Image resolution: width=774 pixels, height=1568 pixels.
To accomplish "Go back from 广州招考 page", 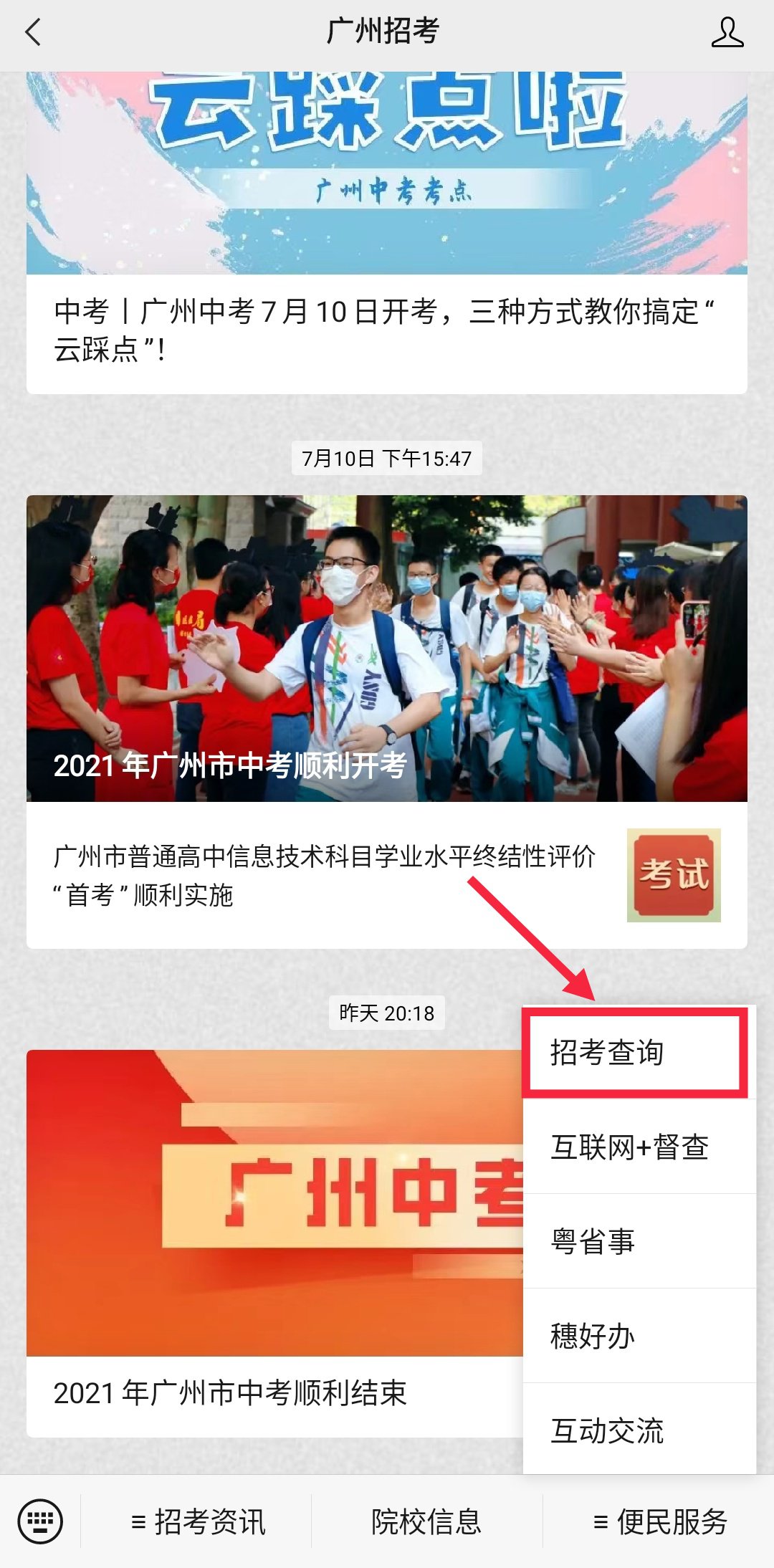I will (x=33, y=33).
